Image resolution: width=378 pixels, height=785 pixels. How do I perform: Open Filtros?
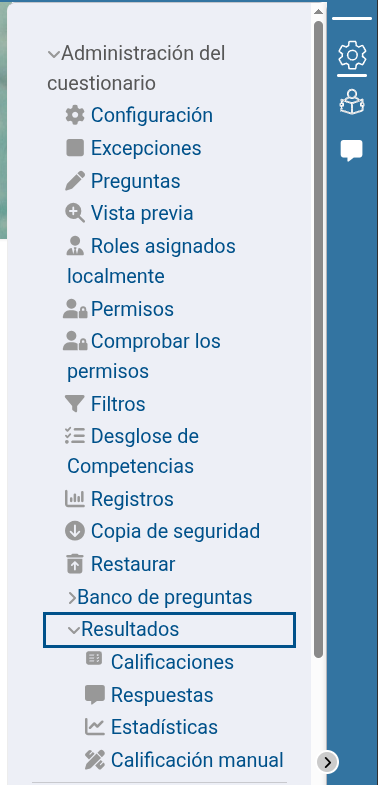(118, 404)
